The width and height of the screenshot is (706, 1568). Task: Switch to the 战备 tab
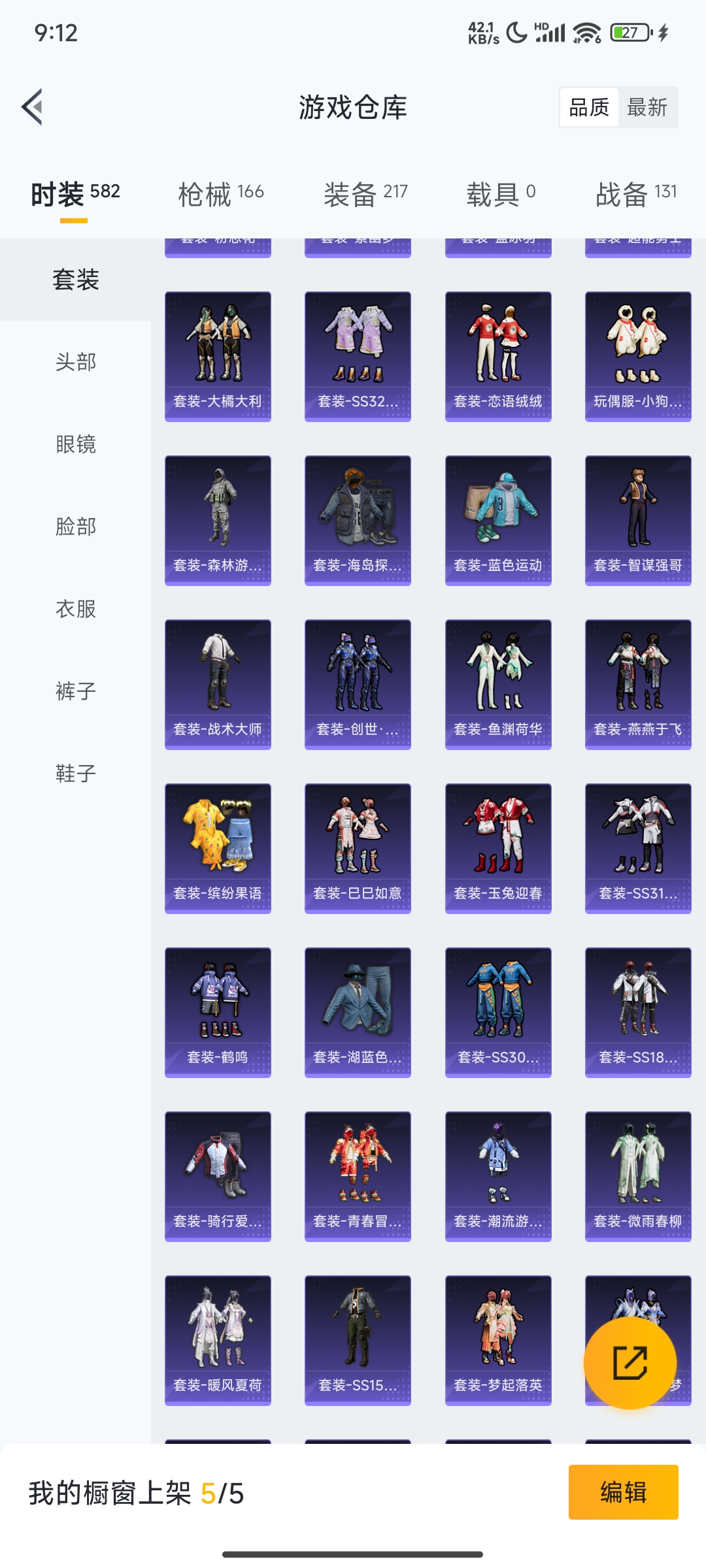[636, 194]
